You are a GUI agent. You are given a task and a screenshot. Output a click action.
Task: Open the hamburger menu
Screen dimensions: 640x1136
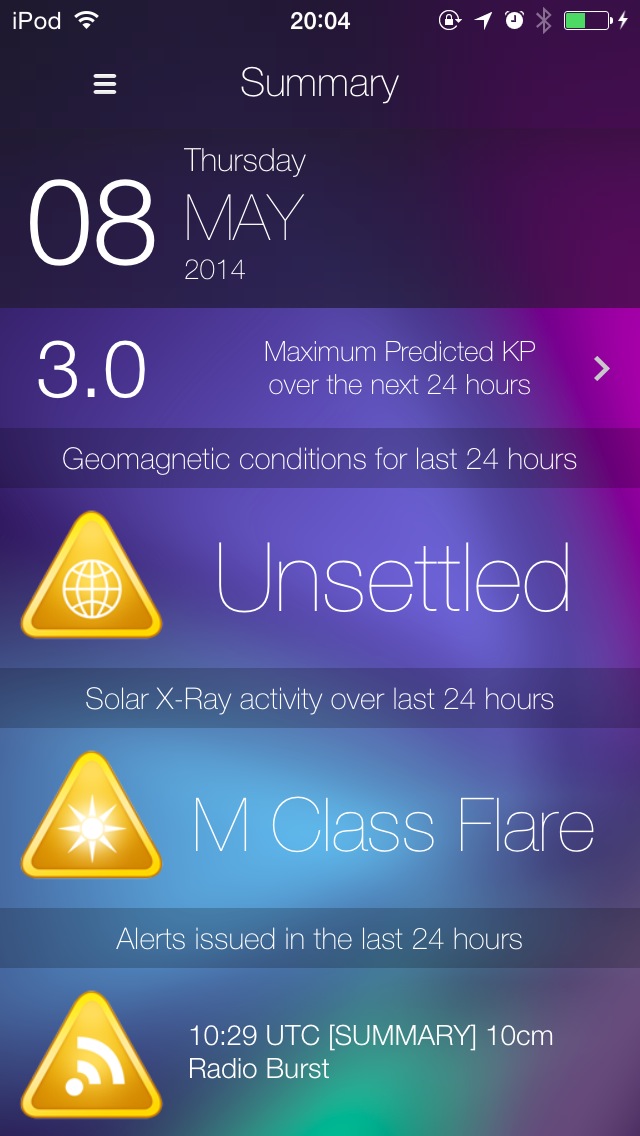tap(105, 84)
